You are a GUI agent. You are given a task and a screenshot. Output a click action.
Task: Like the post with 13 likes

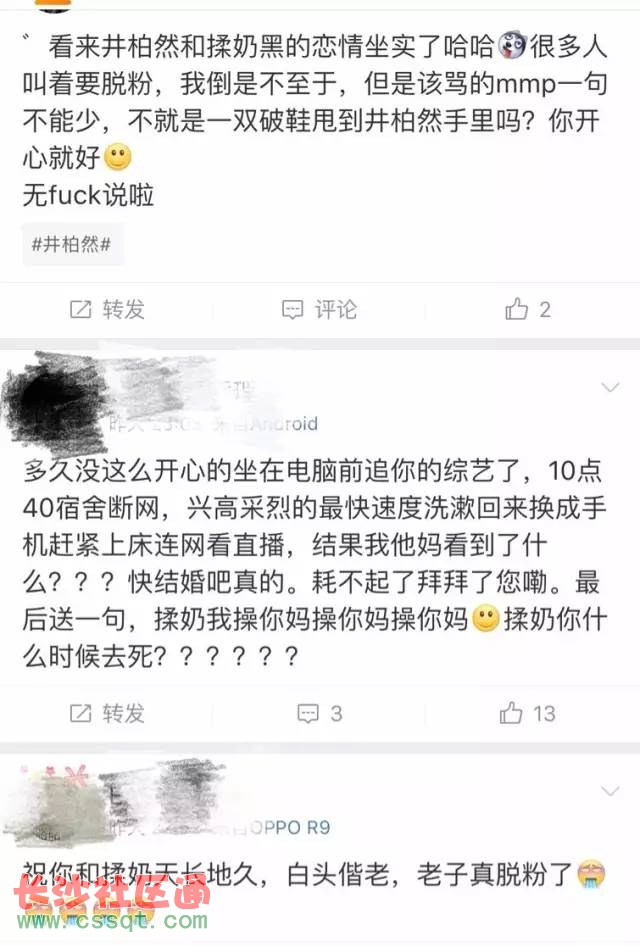pos(527,713)
